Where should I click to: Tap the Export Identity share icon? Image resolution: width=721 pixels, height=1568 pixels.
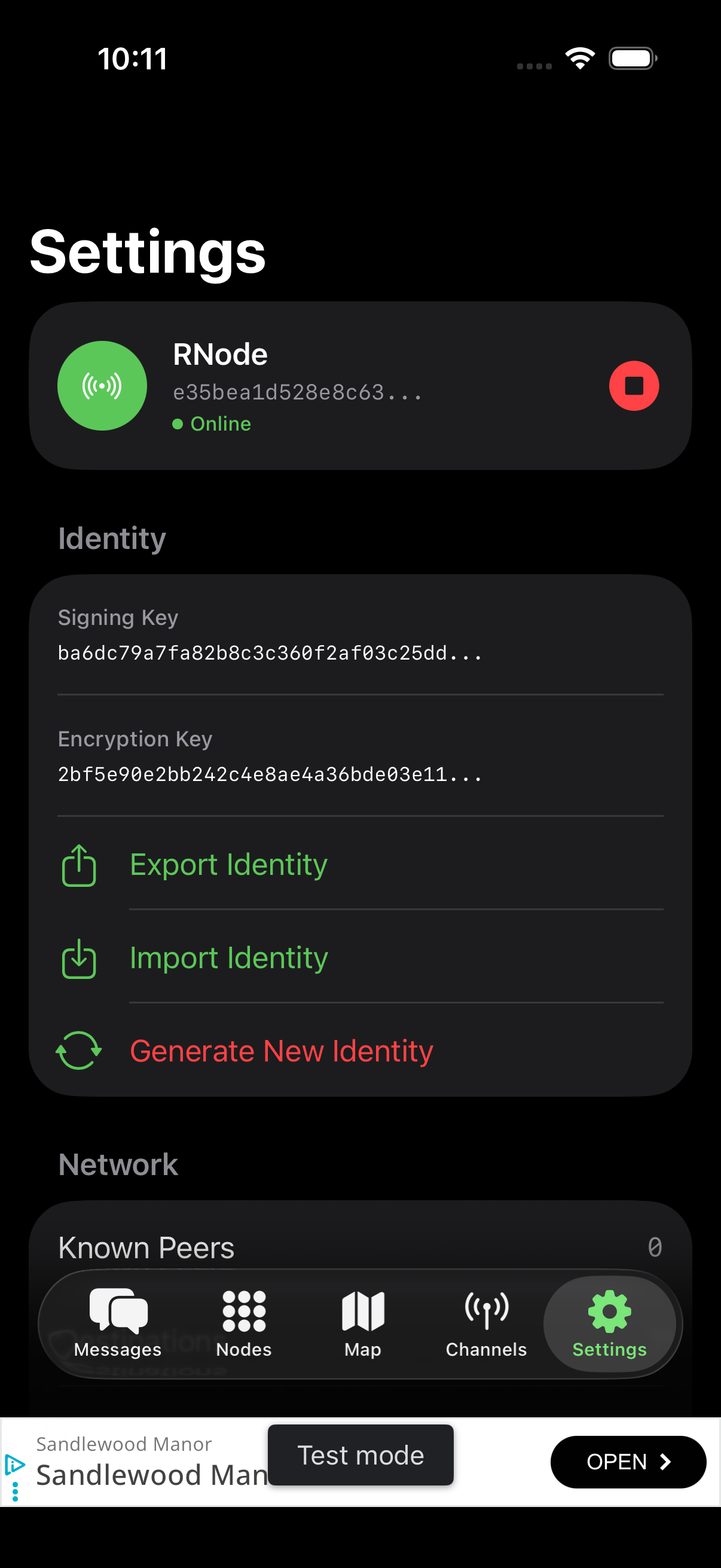pyautogui.click(x=79, y=865)
